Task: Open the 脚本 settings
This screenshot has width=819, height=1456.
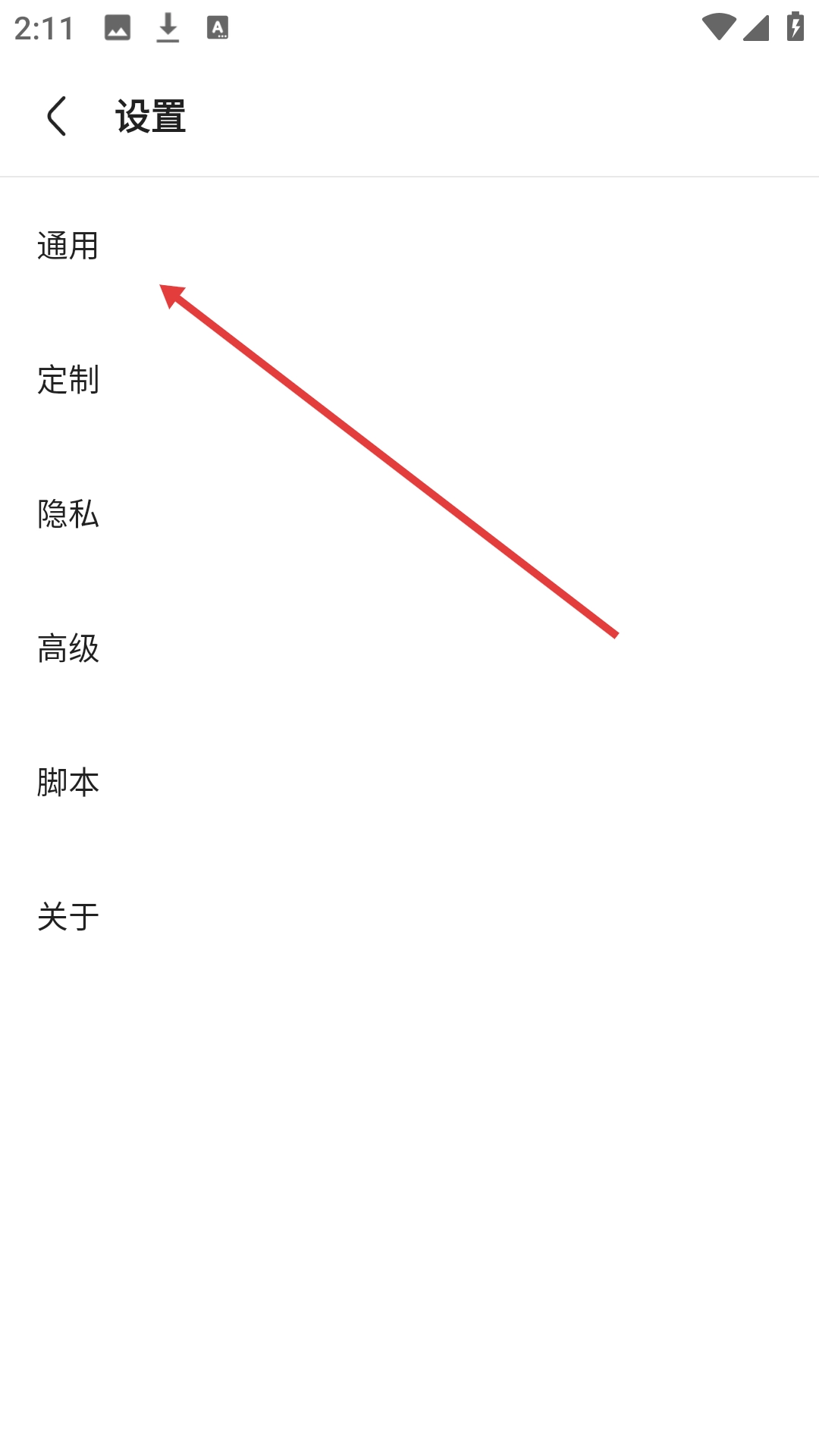Action: 68,782
